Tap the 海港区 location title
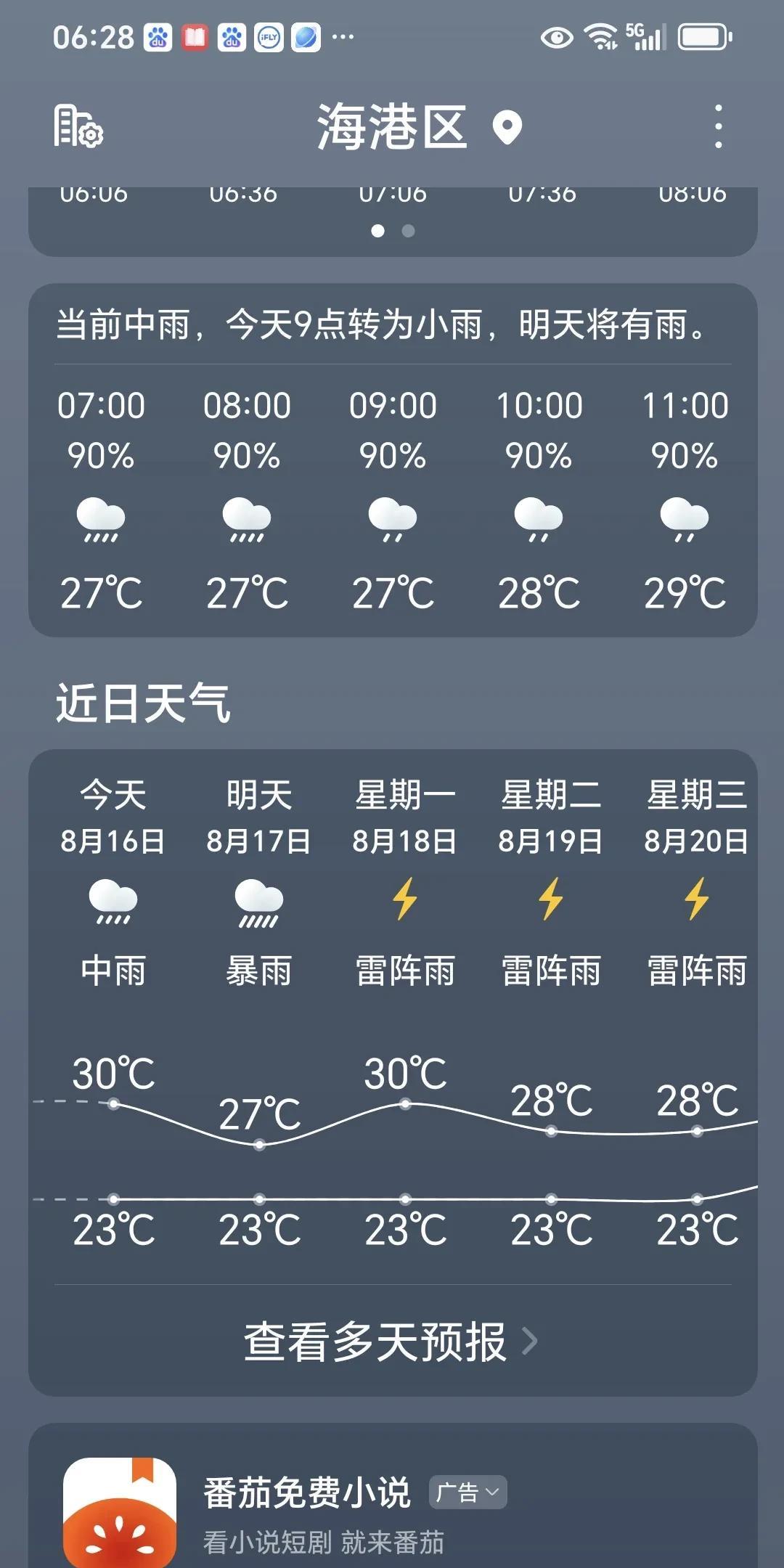784x1568 pixels. tap(392, 126)
